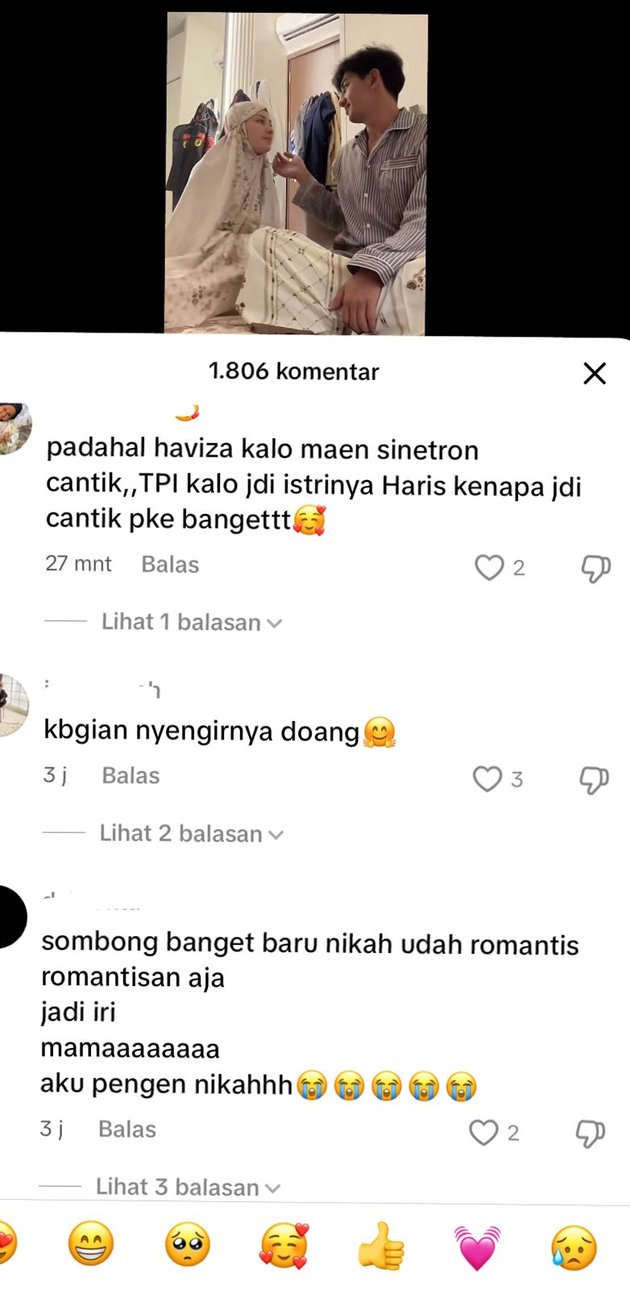The image size is (630, 1289).
Task: Insert the grinning face emoji
Action: point(91,1246)
